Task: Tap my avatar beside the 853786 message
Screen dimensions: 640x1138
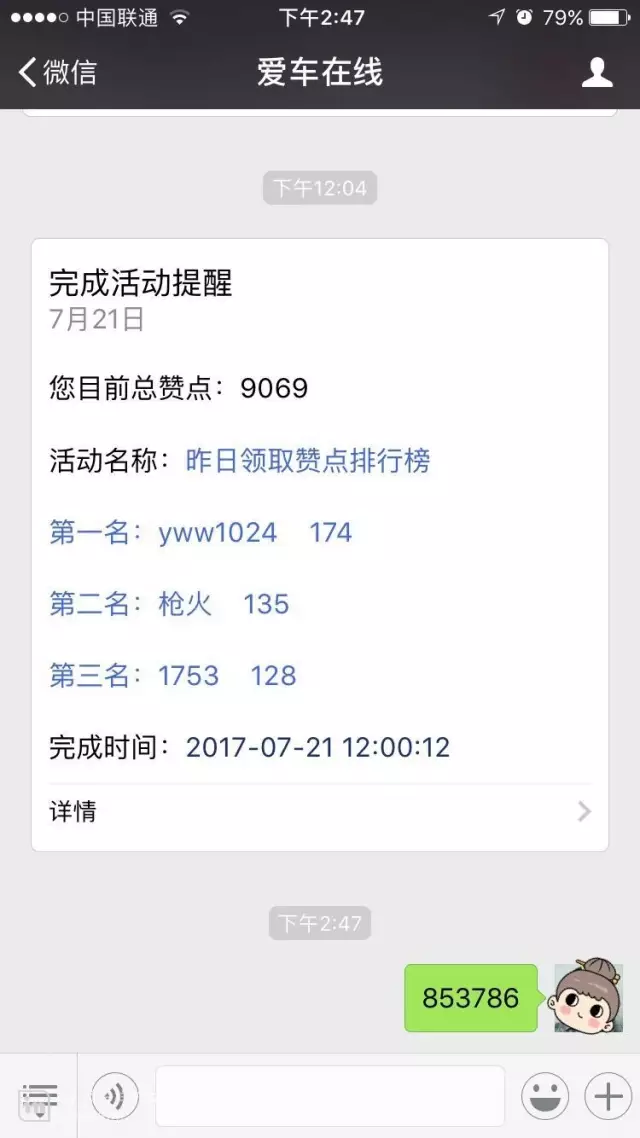Action: [x=588, y=997]
